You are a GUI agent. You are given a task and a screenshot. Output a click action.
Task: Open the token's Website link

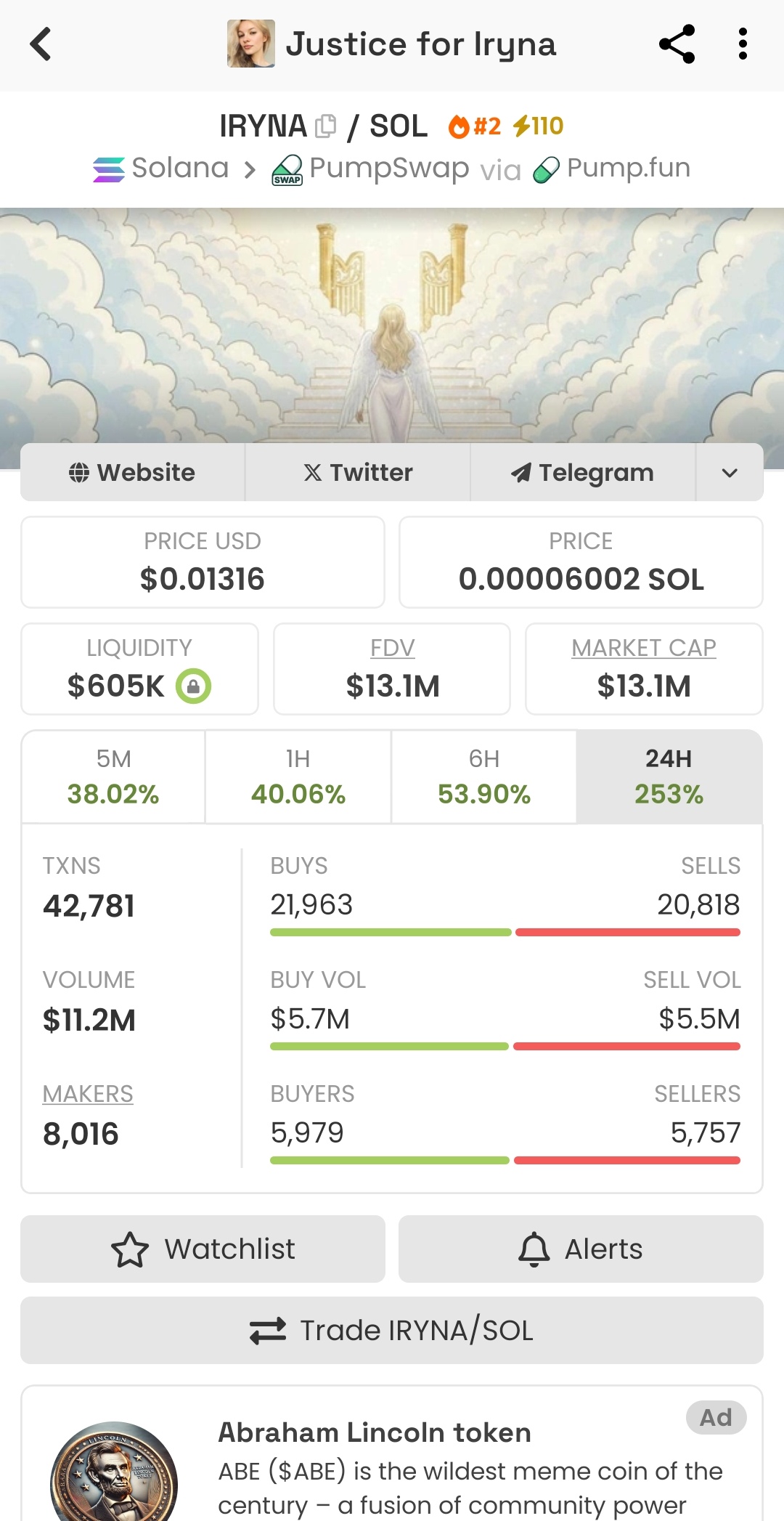pos(132,472)
